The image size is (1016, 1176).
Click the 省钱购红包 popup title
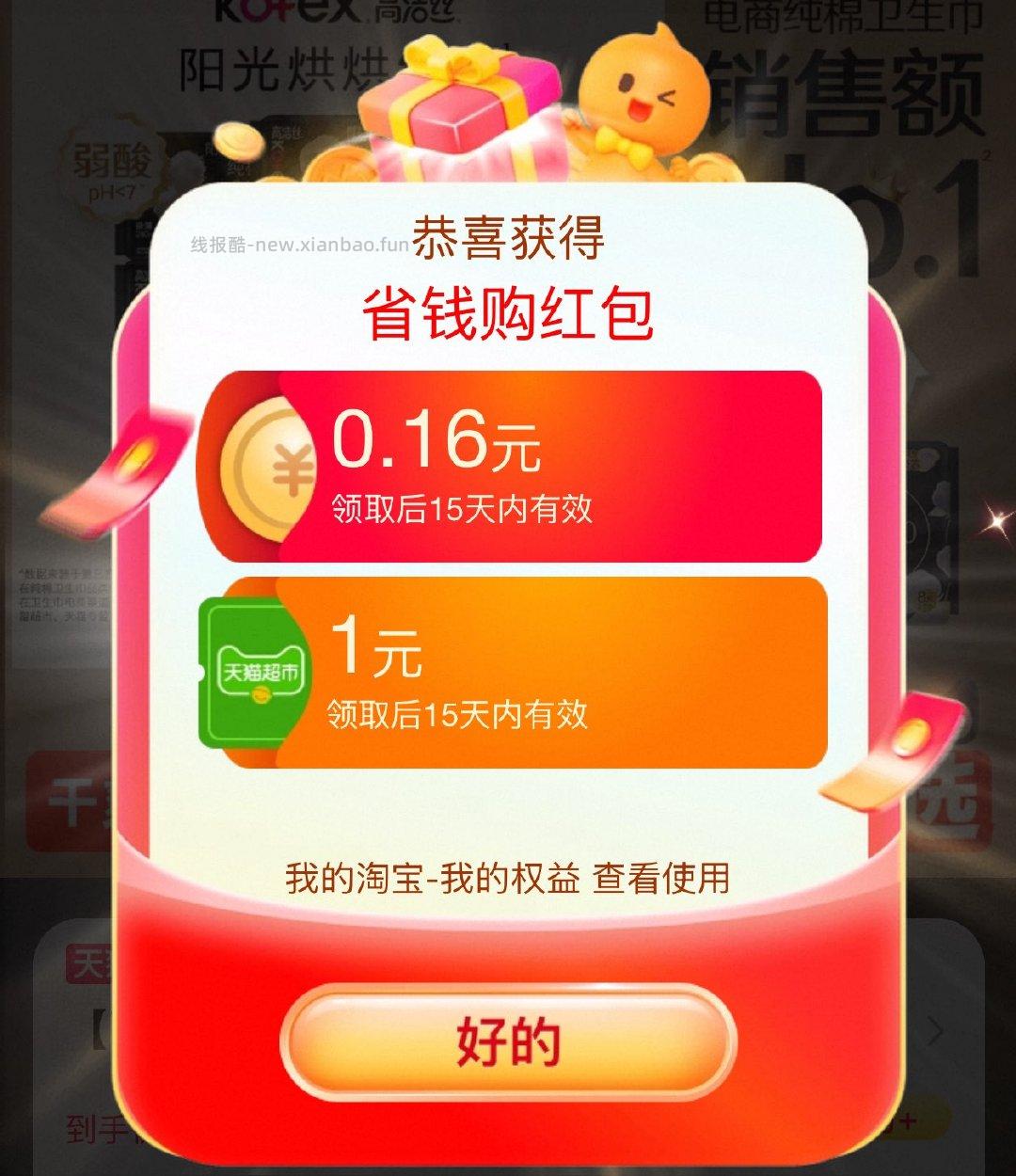pos(510,314)
